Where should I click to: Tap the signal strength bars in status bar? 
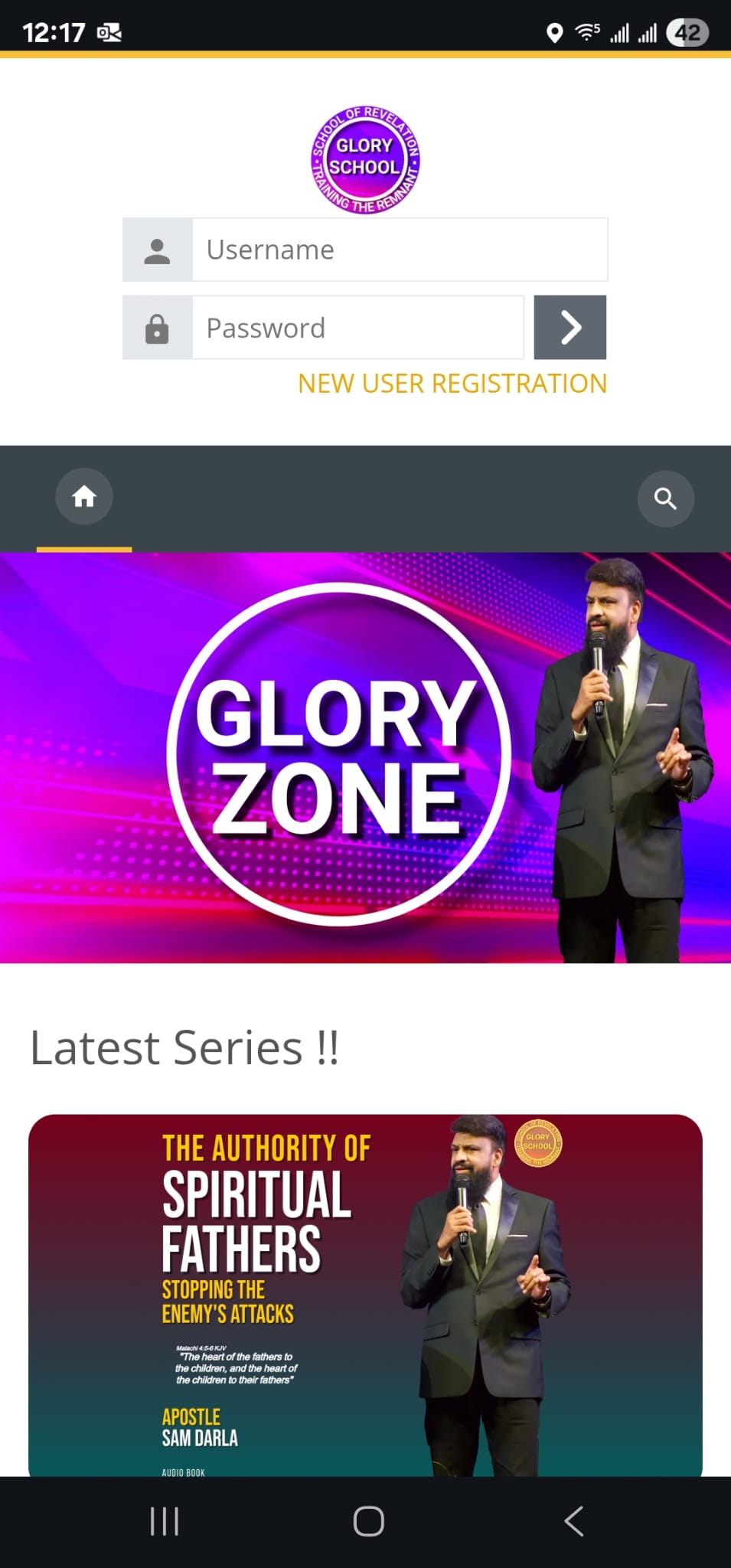tap(620, 32)
